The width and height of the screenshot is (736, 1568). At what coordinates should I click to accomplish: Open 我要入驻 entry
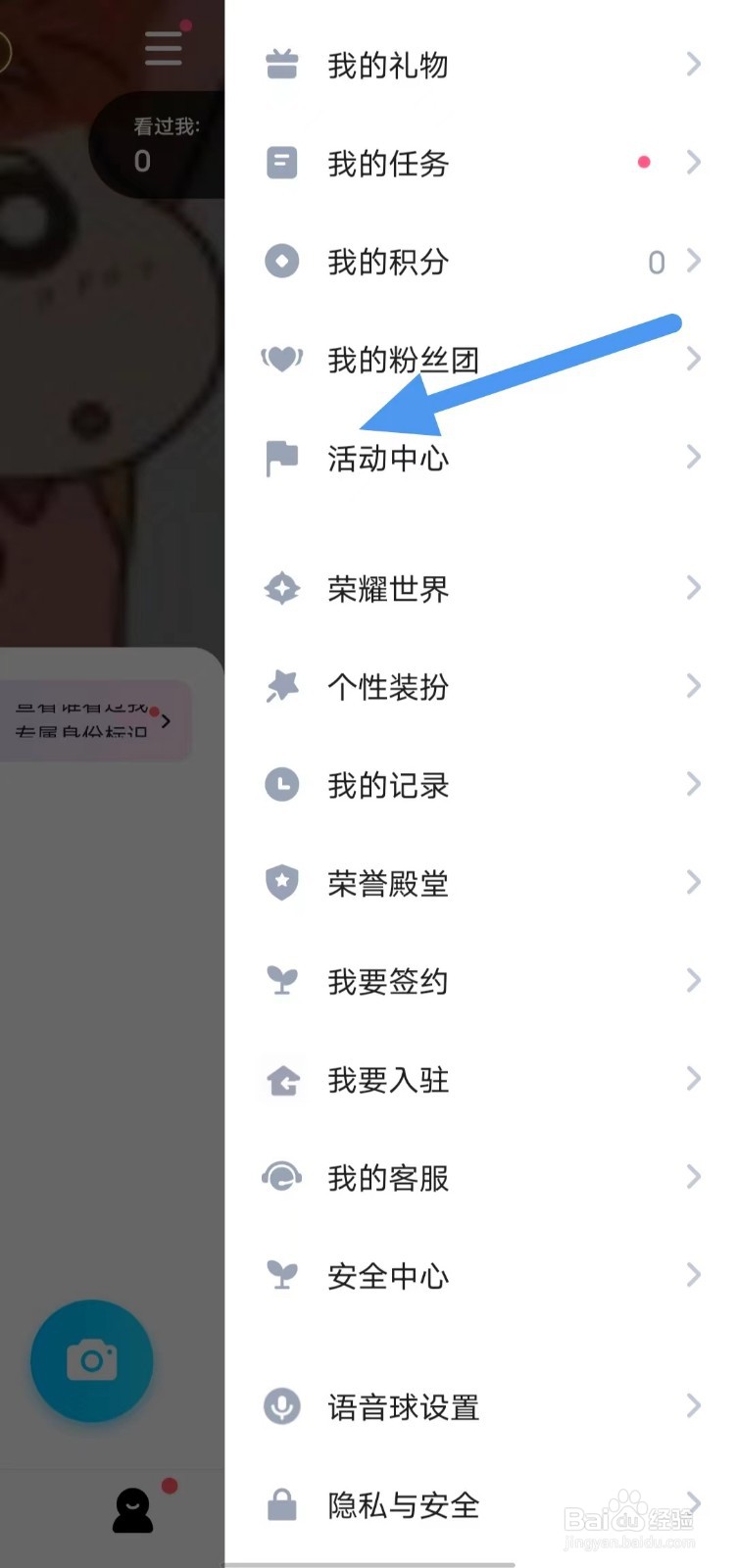(x=388, y=1080)
